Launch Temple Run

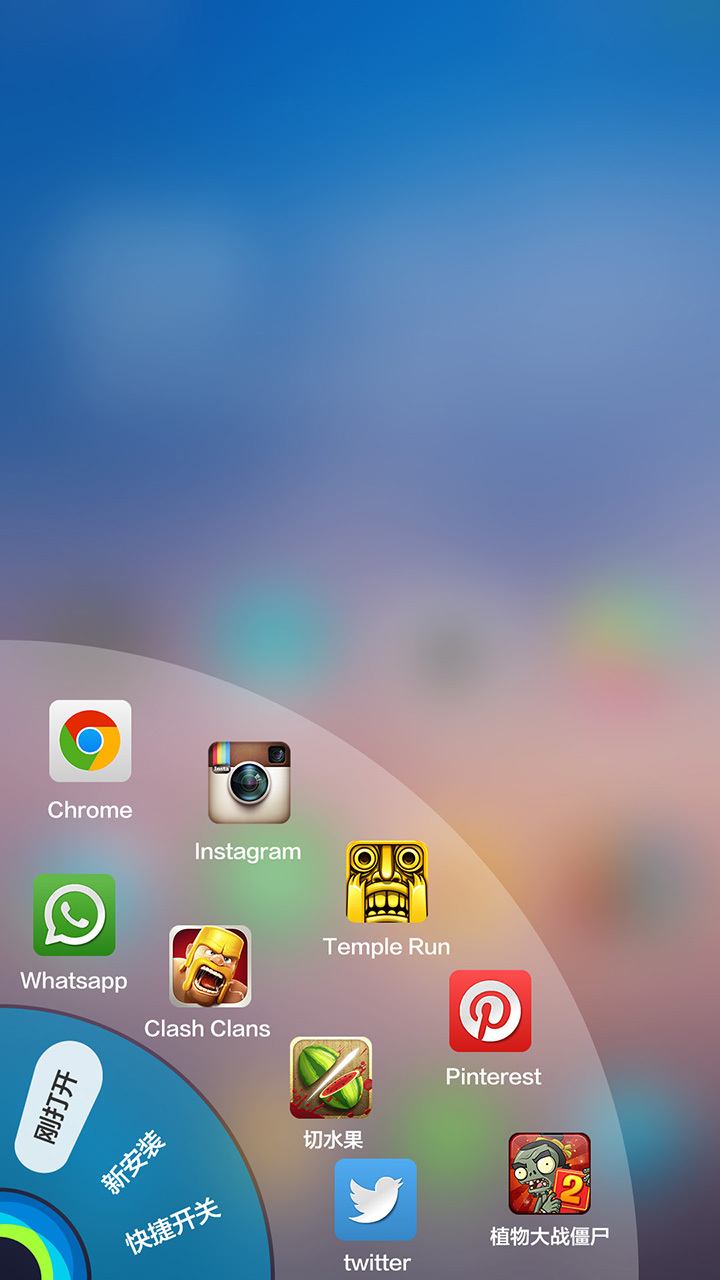tap(387, 882)
